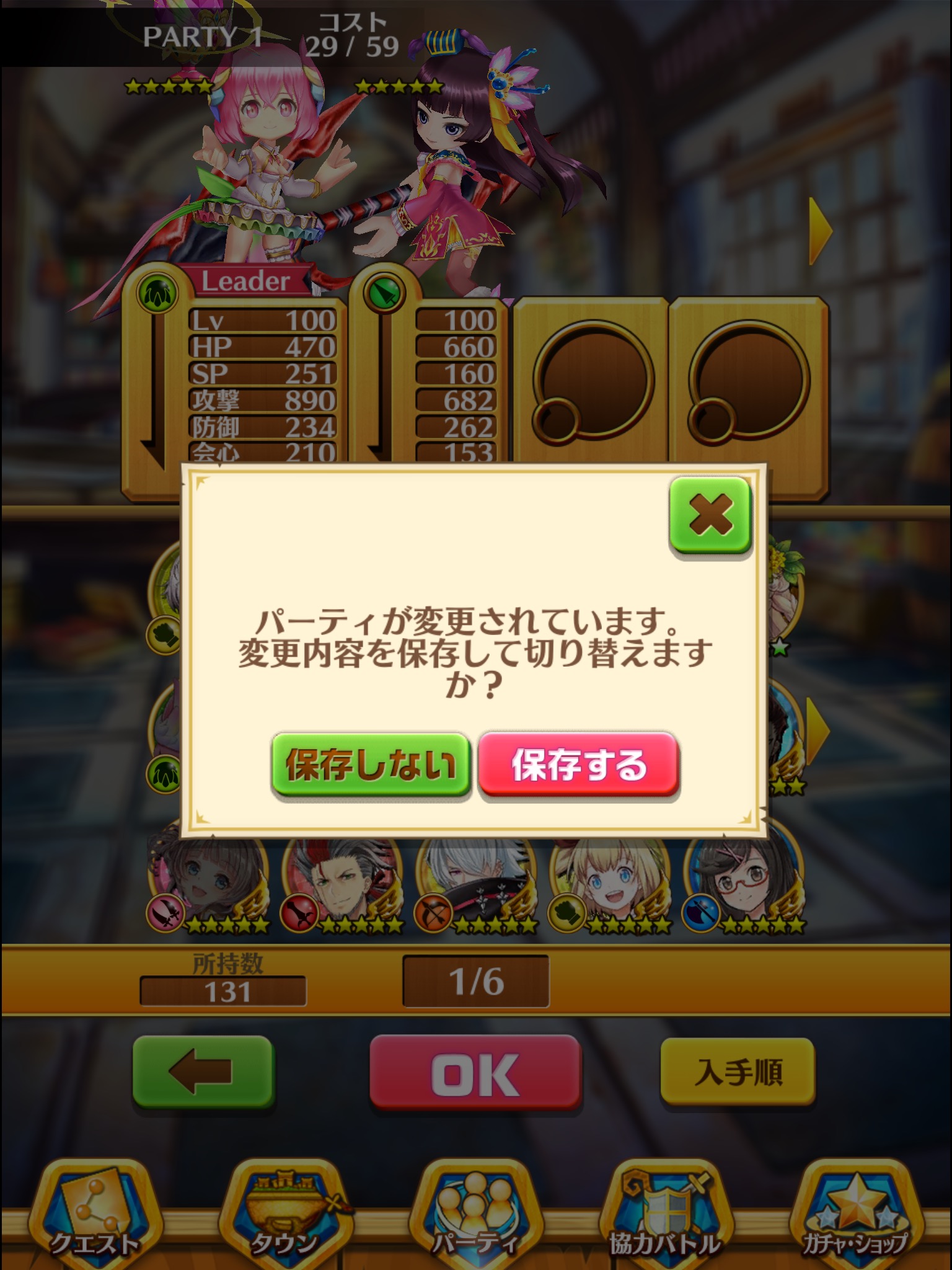Tap the green back arrow button

pyautogui.click(x=203, y=1072)
